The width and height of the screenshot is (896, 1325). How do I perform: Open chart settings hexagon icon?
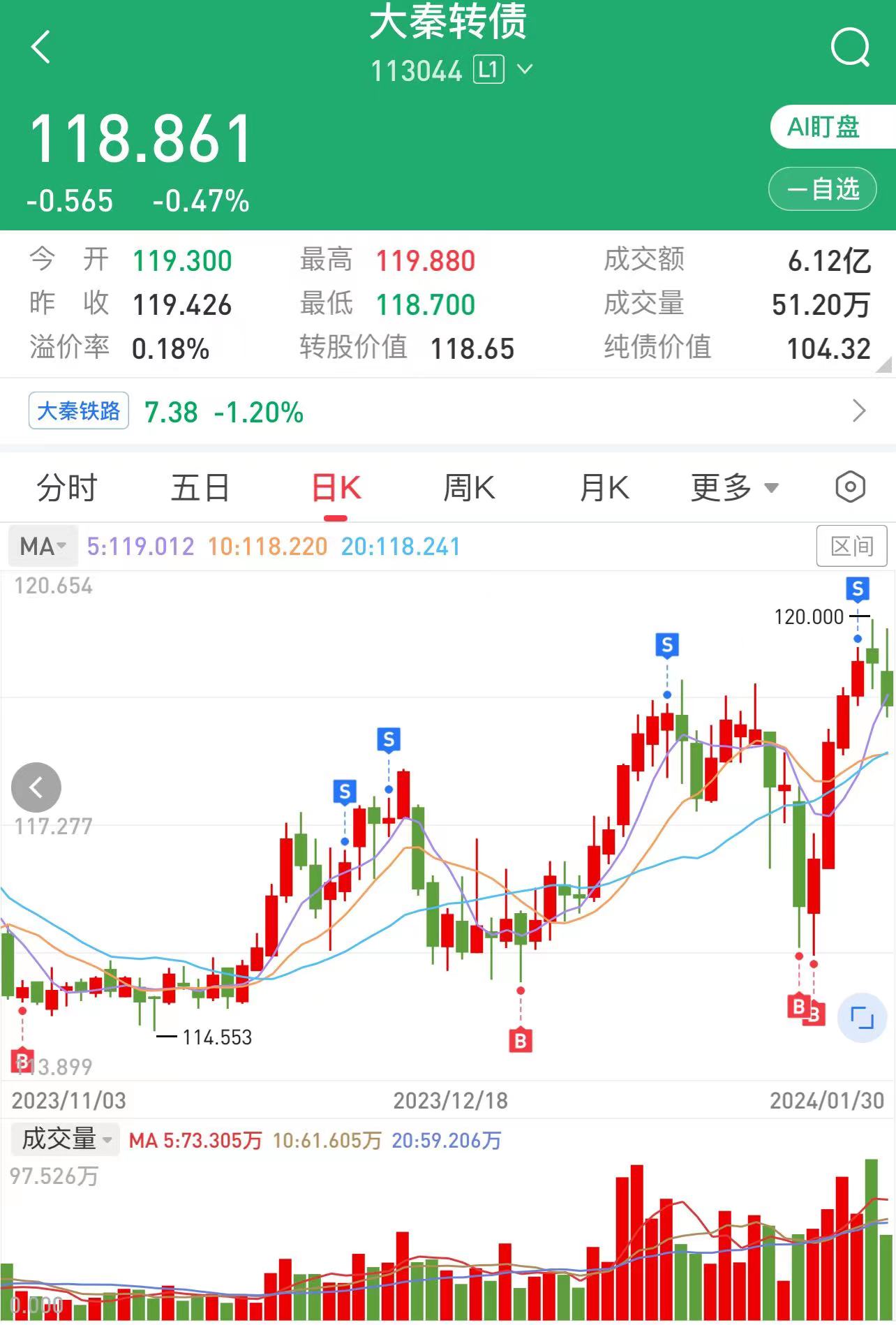point(850,487)
